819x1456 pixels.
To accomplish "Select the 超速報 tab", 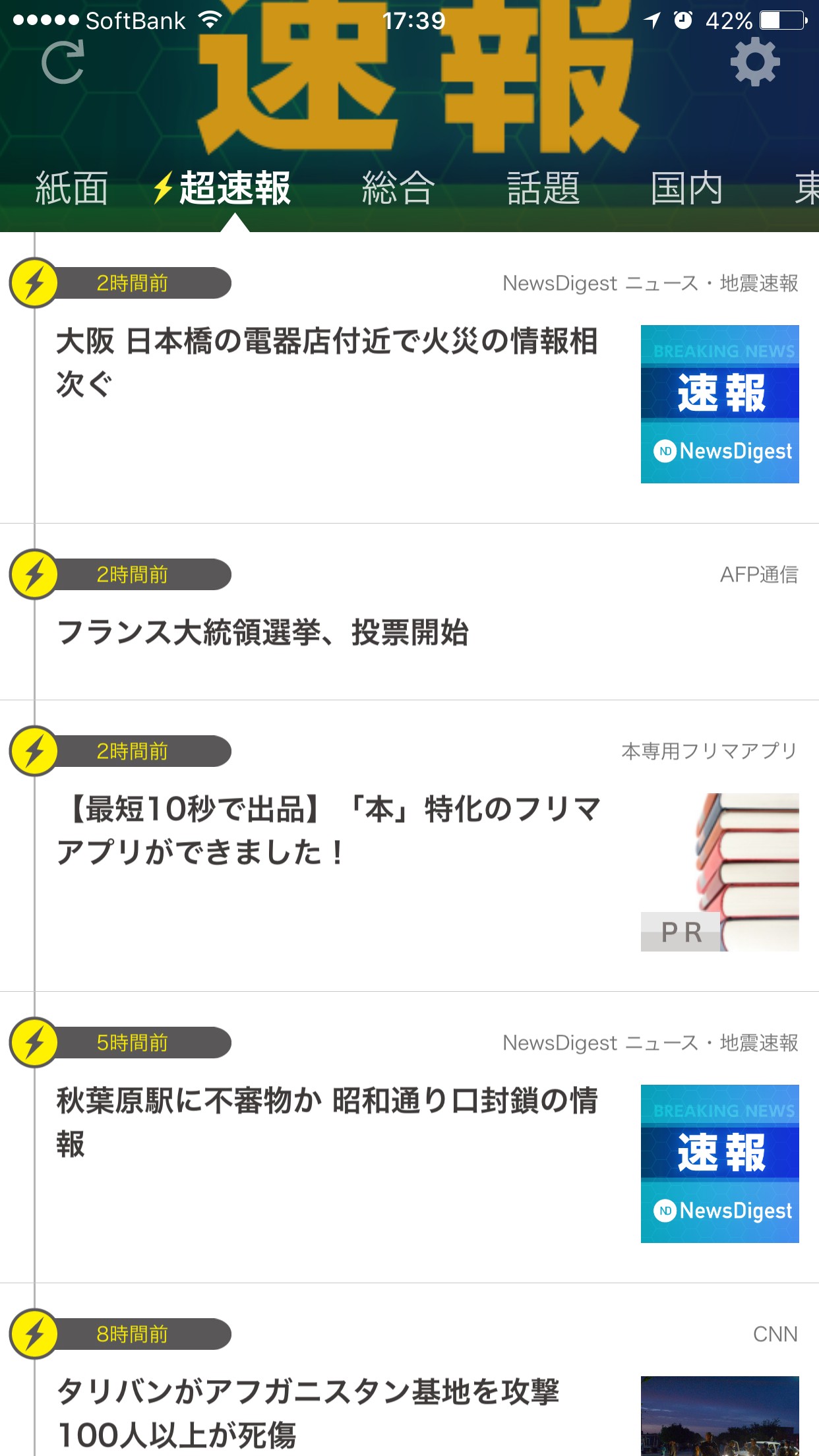I will (223, 189).
